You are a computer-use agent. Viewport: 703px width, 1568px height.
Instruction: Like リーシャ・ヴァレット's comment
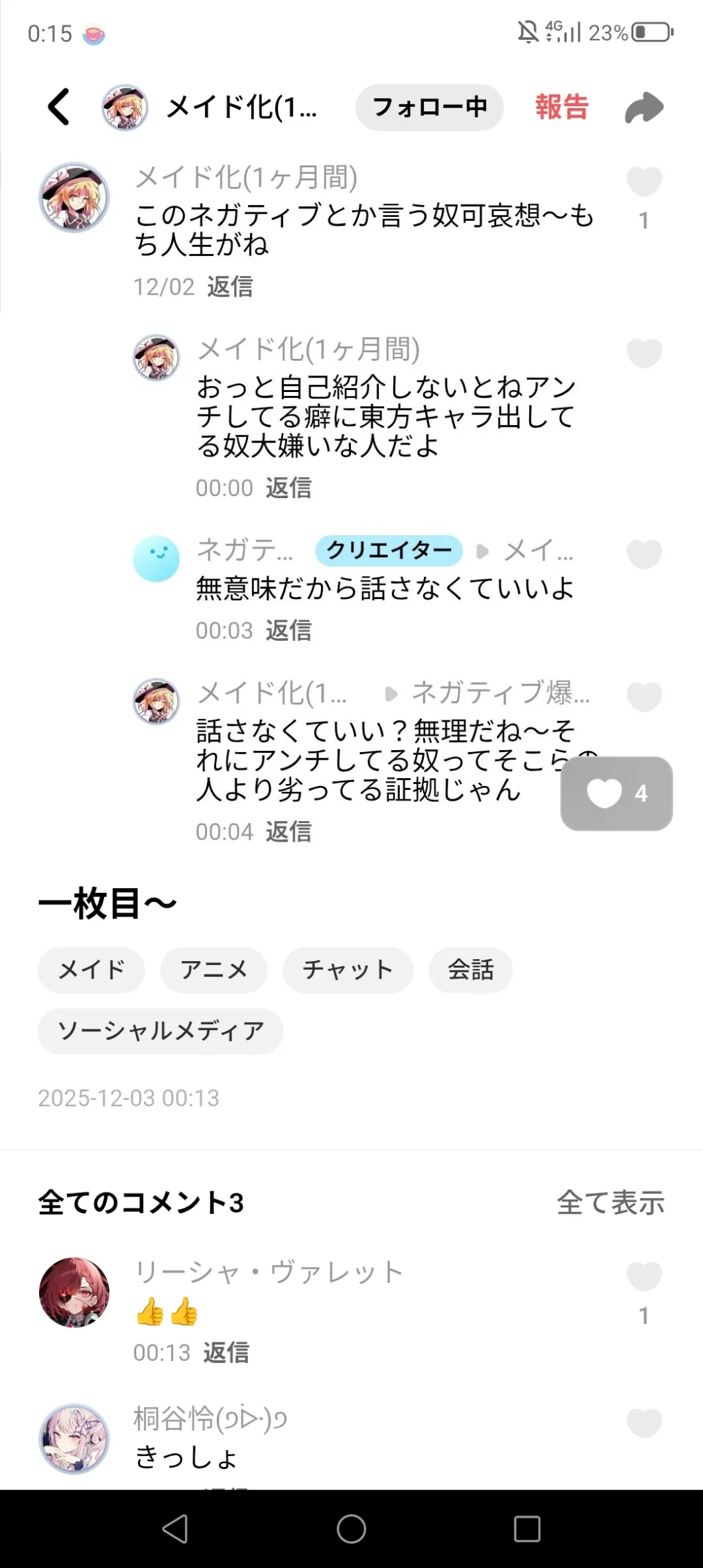[x=644, y=1276]
